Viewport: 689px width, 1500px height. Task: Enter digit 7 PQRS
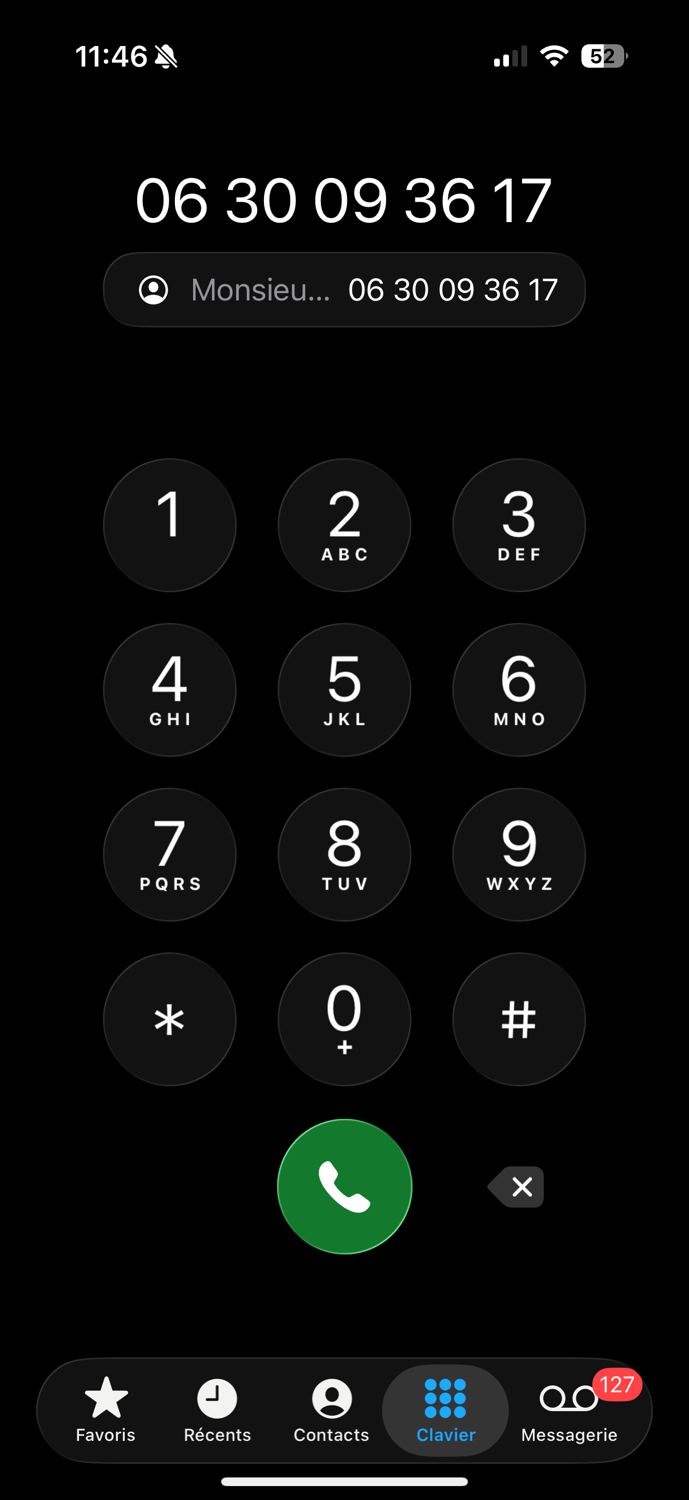coord(169,854)
